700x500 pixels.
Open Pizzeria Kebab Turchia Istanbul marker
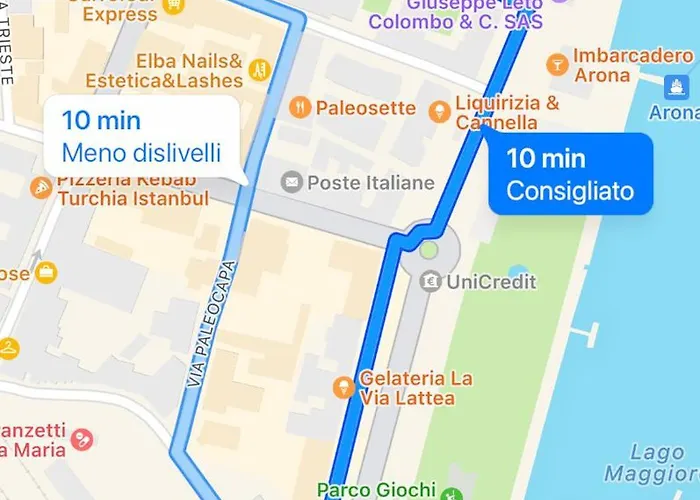click(x=41, y=187)
